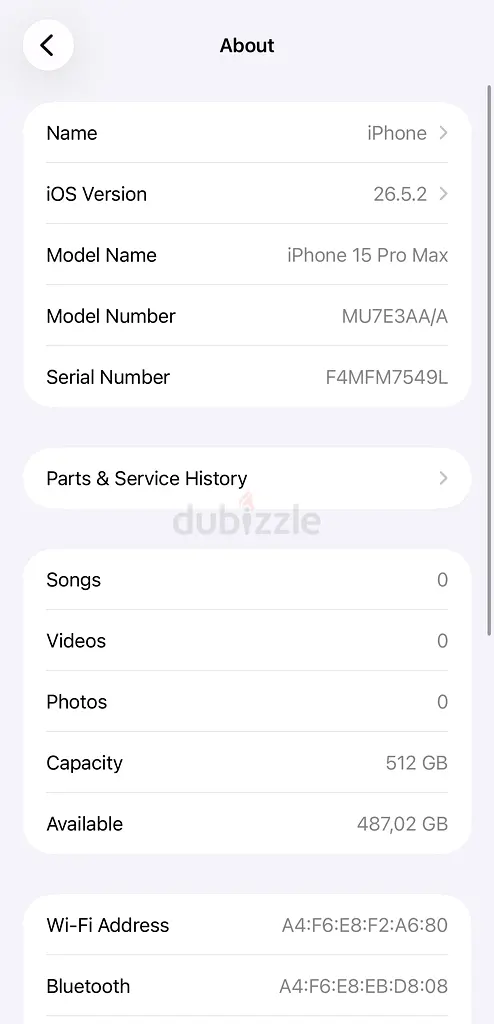Go back from the About page

pyautogui.click(x=48, y=45)
